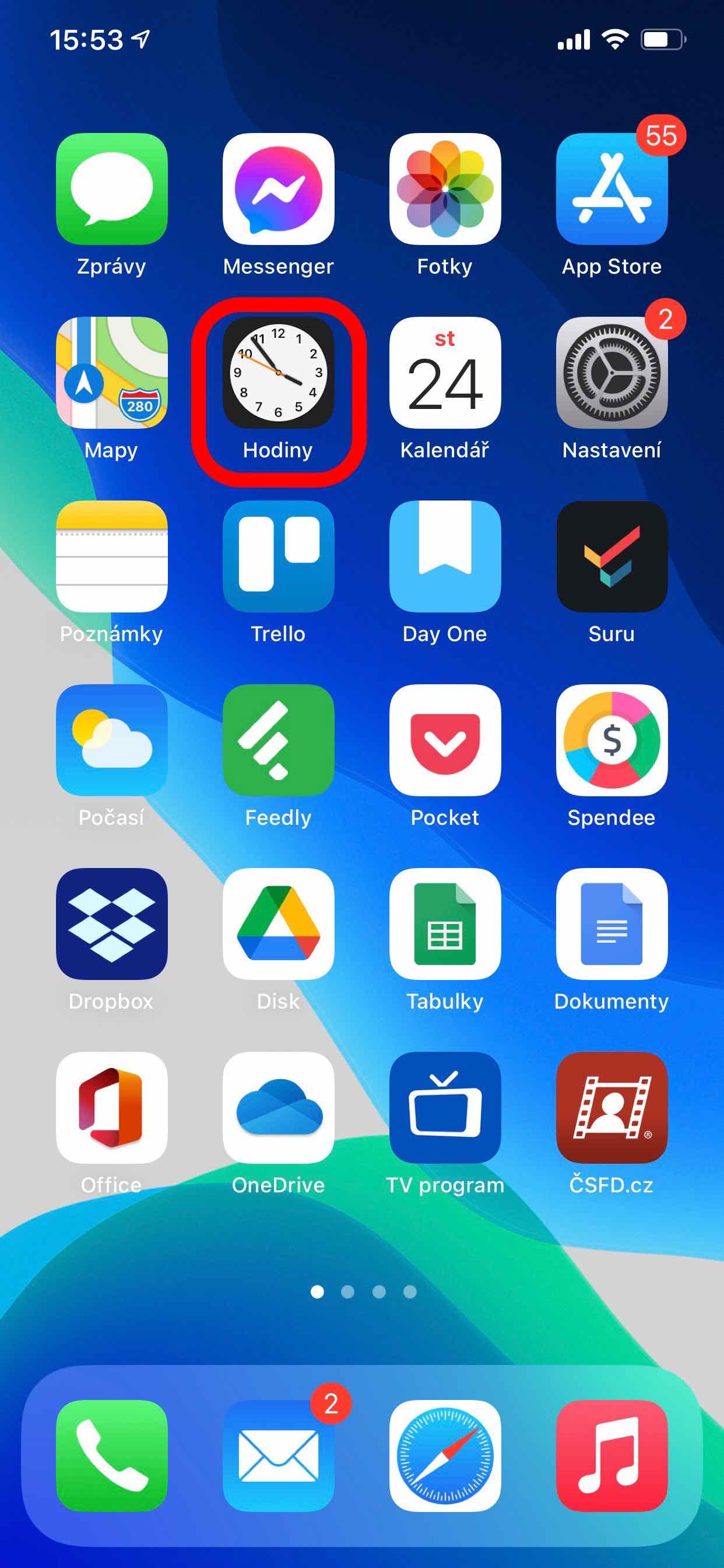Open the Phone app in the dock
724x1568 pixels.
(111, 1456)
